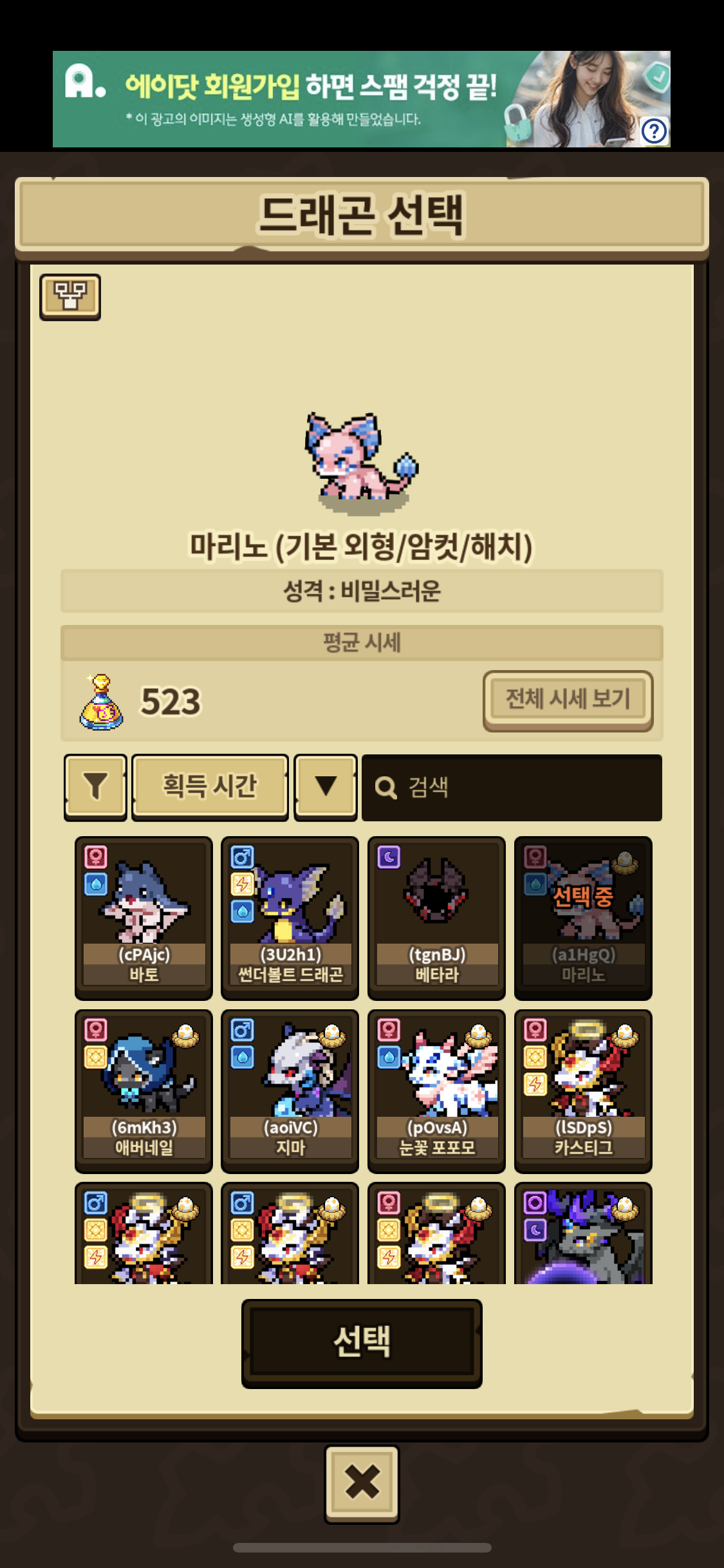Viewport: 724px width, 1568px height.
Task: Select the 지마 dragon card
Action: 290,1090
